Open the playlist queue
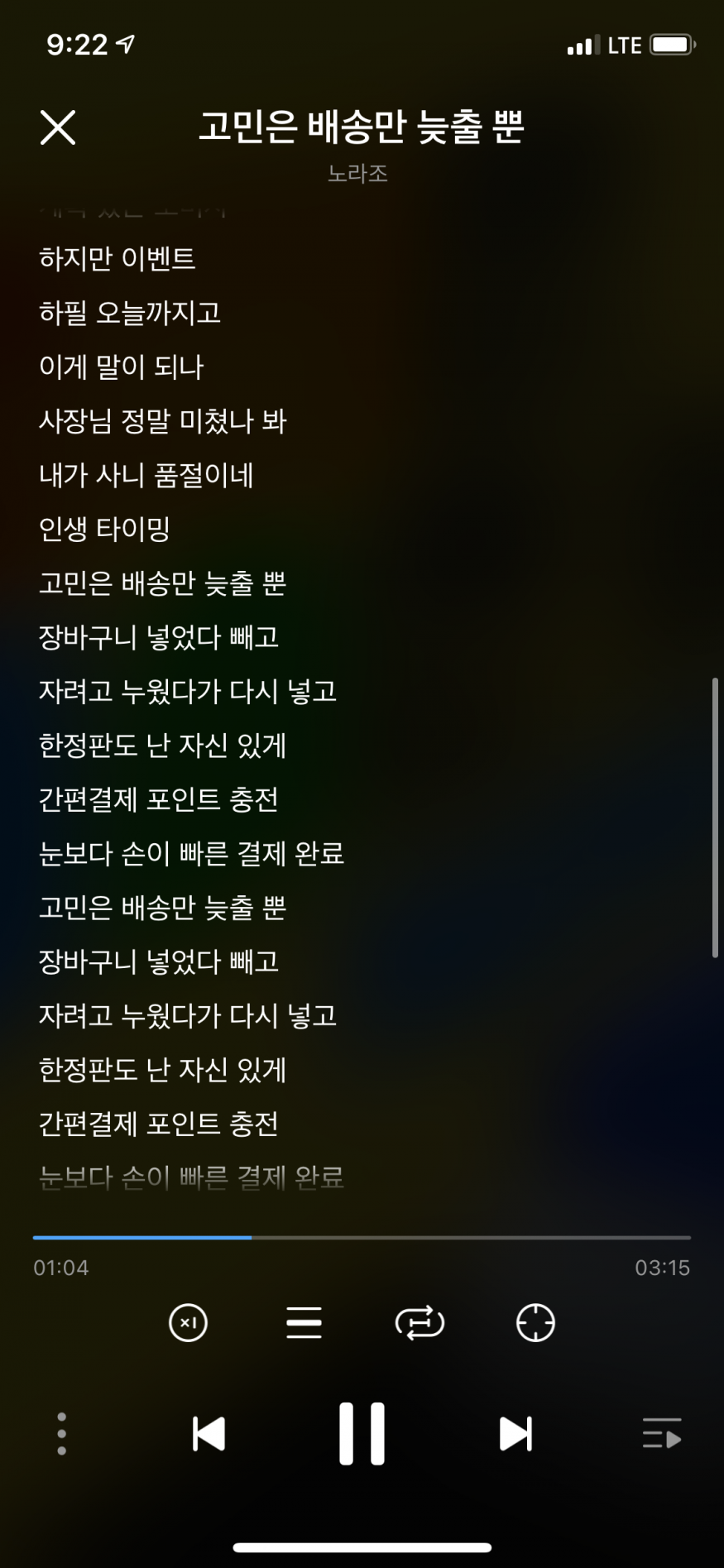Image resolution: width=724 pixels, height=1568 pixels. (x=662, y=1434)
